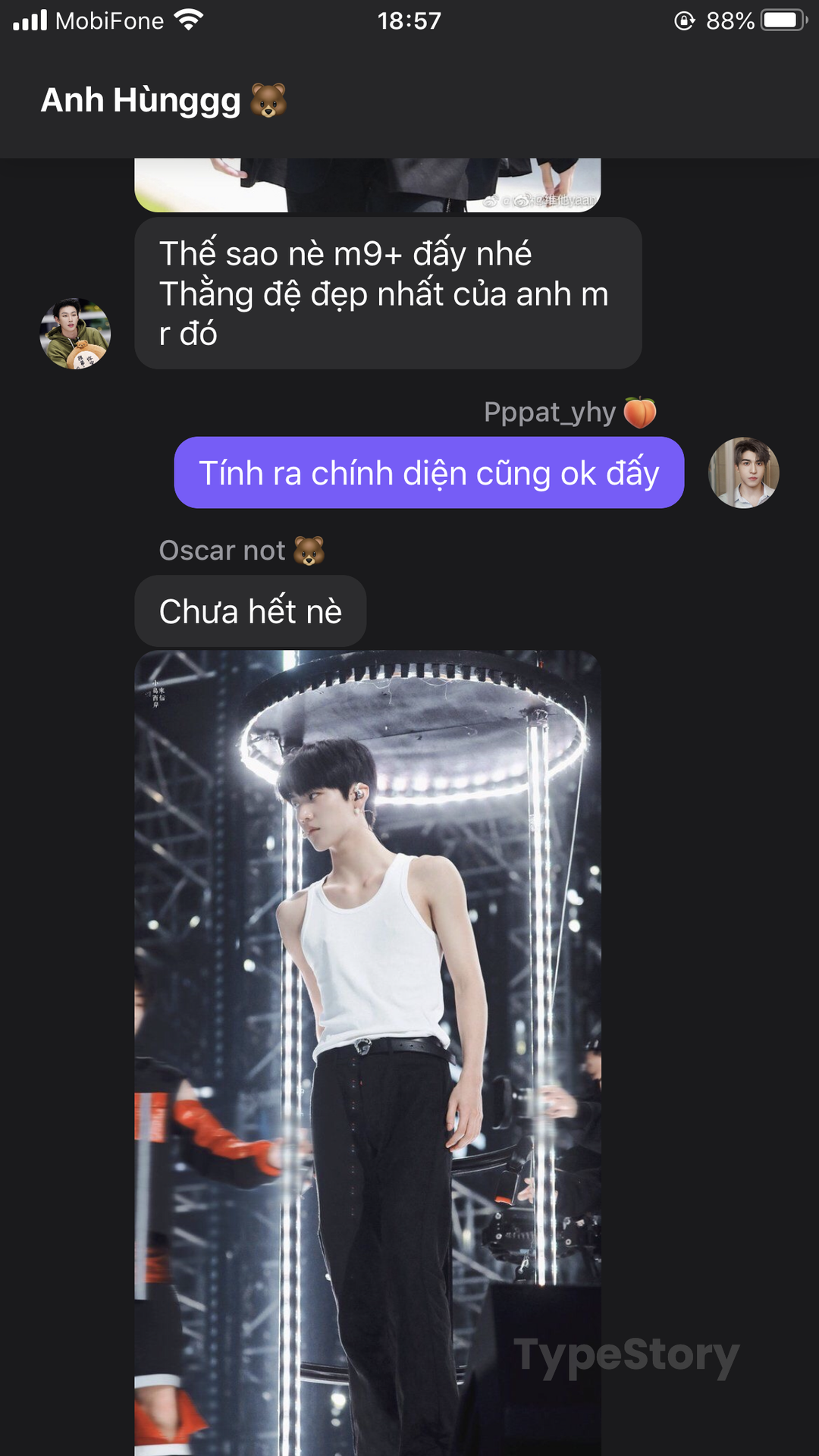Tap Oscar's avatar beside "Thế sao nè" message
819x1456 pixels.
(x=75, y=334)
